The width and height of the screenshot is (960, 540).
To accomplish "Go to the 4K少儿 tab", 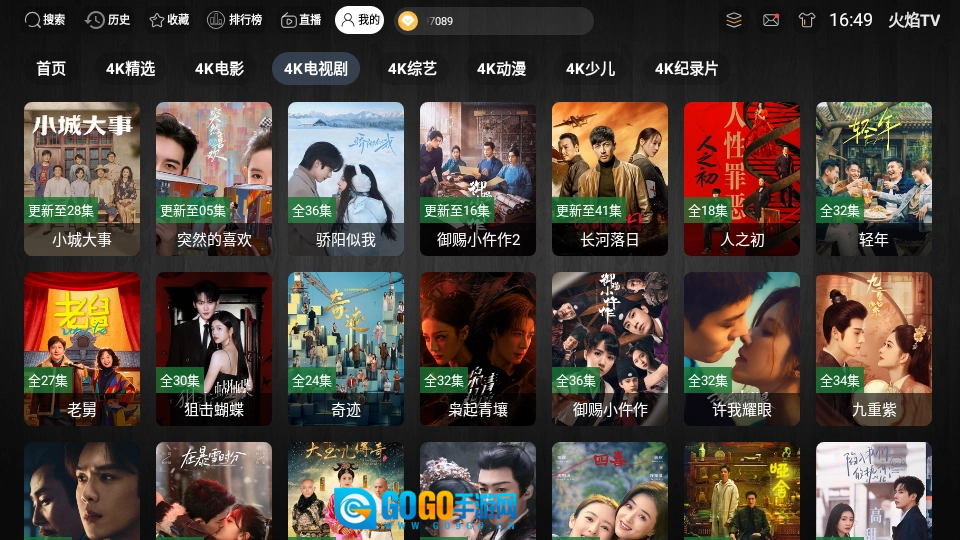I will [x=590, y=68].
